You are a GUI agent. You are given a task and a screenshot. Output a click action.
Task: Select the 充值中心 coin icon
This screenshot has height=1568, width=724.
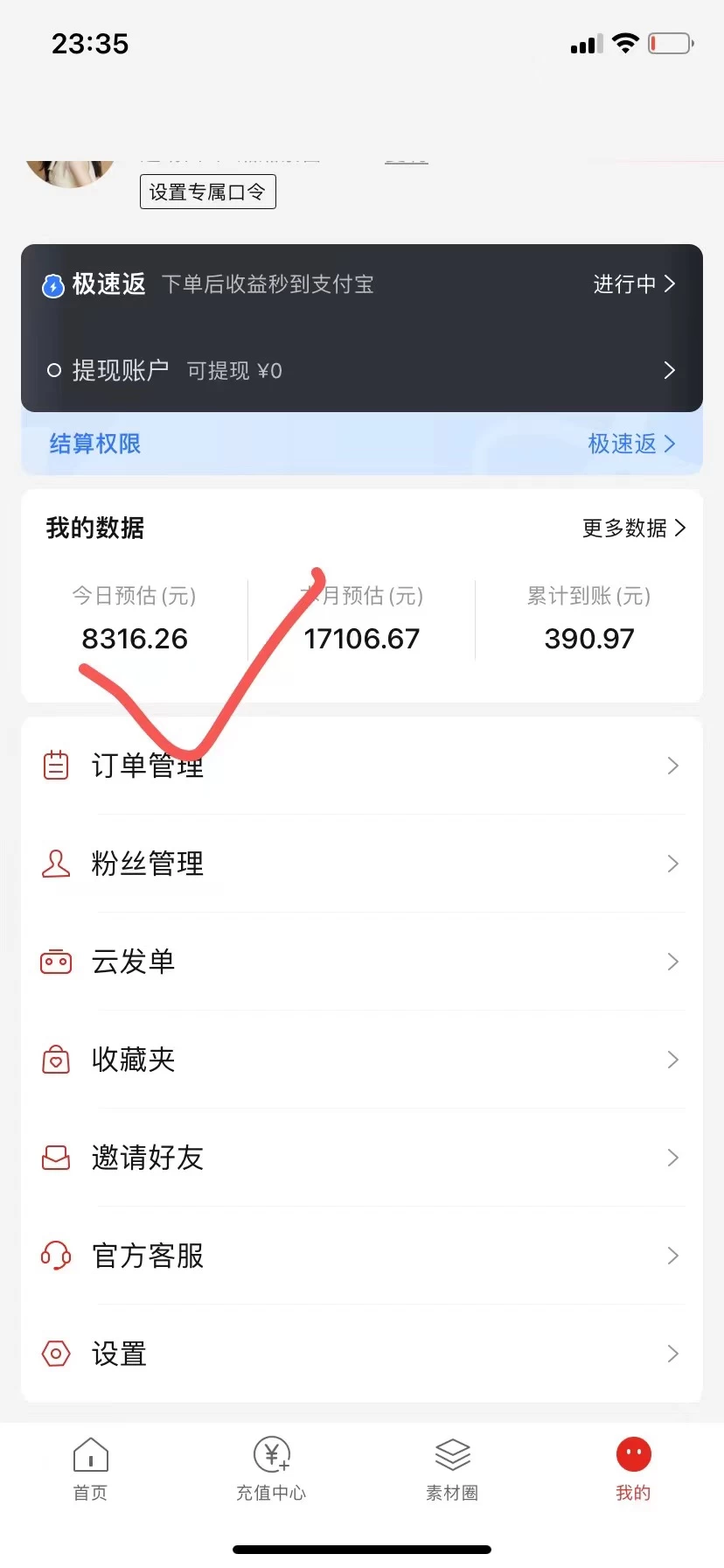click(271, 1454)
